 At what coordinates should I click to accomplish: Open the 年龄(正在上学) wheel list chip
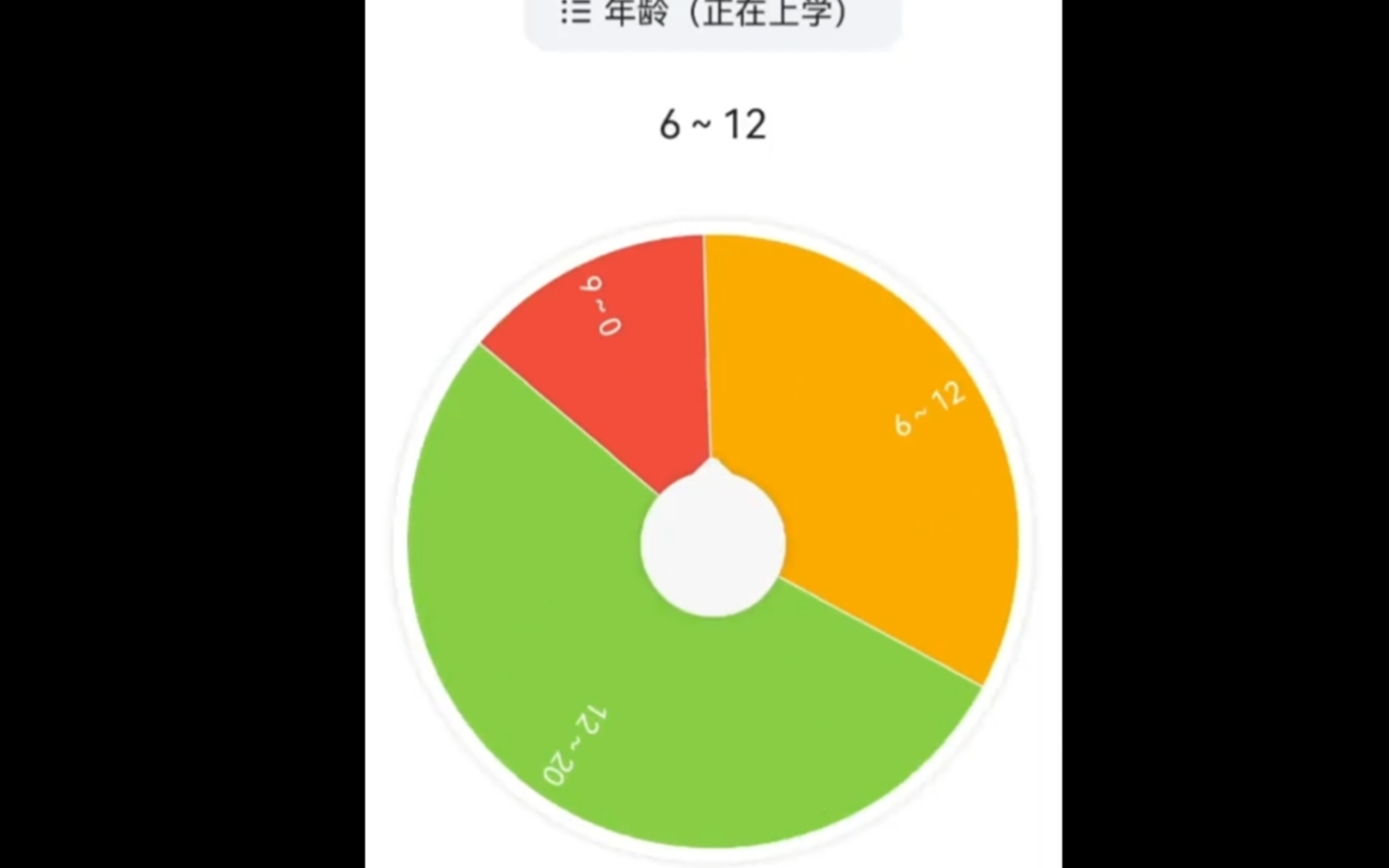tap(713, 15)
